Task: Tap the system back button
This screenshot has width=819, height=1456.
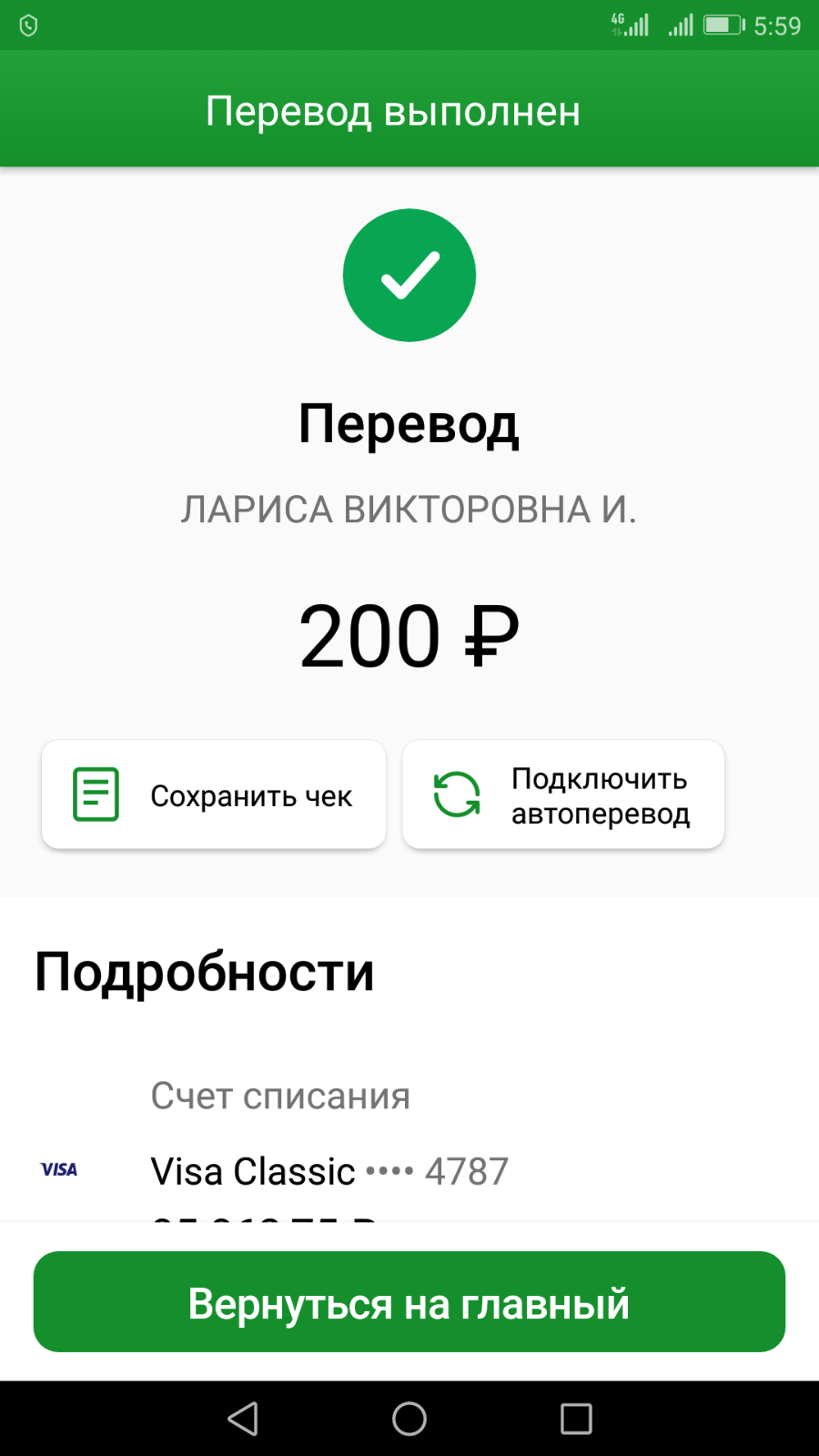Action: [x=243, y=1419]
